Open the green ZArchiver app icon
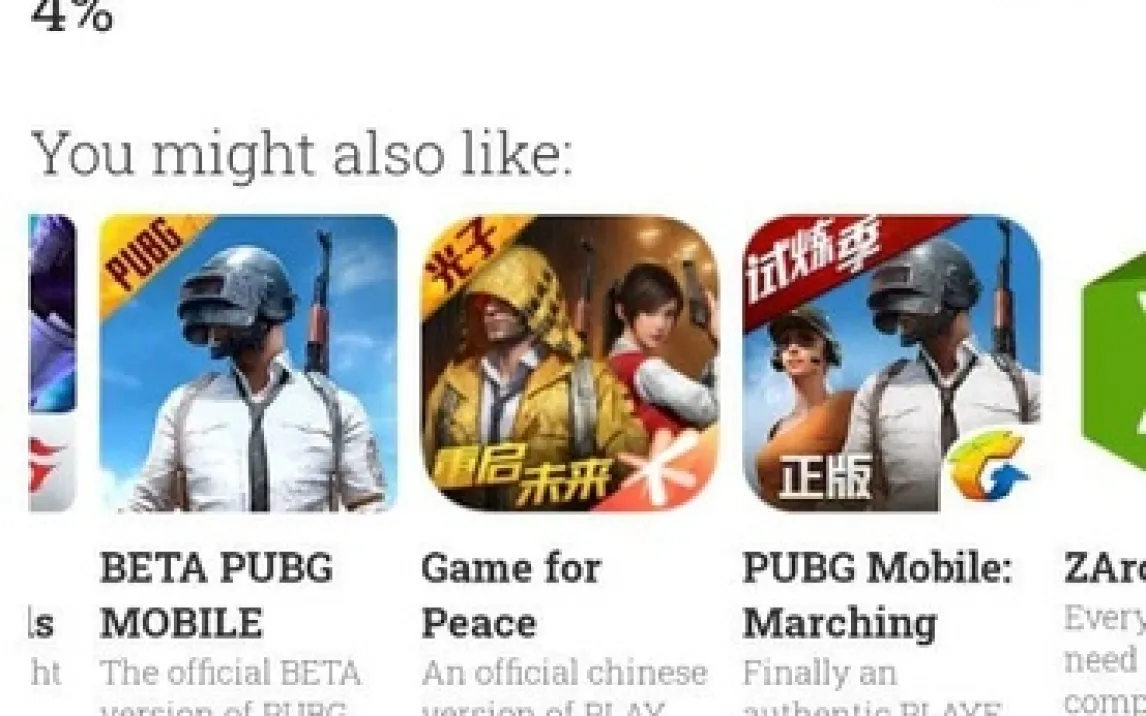Viewport: 1146px width, 716px height. (x=1115, y=364)
